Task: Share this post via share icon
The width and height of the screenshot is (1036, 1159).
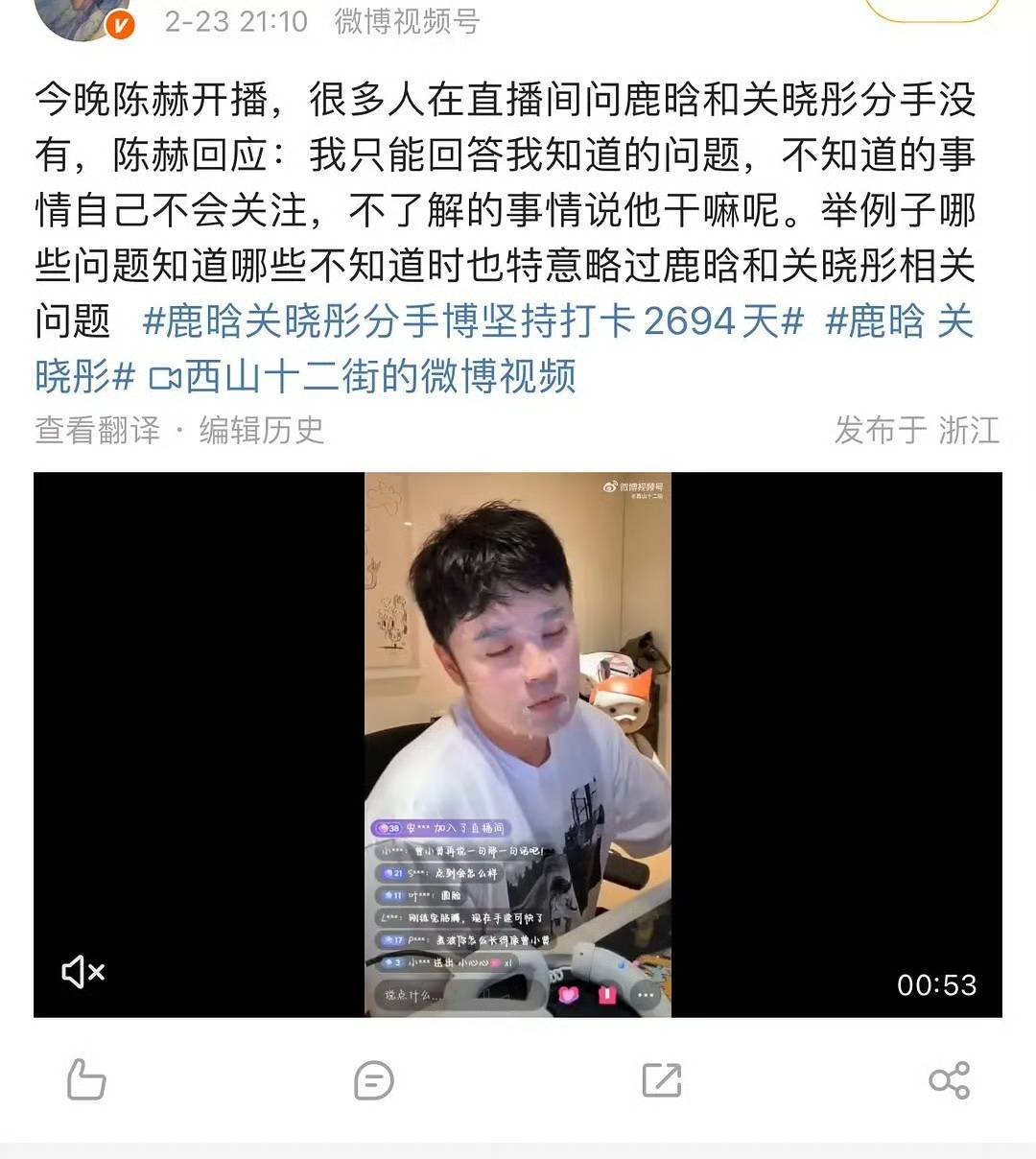Action: coord(949,1080)
